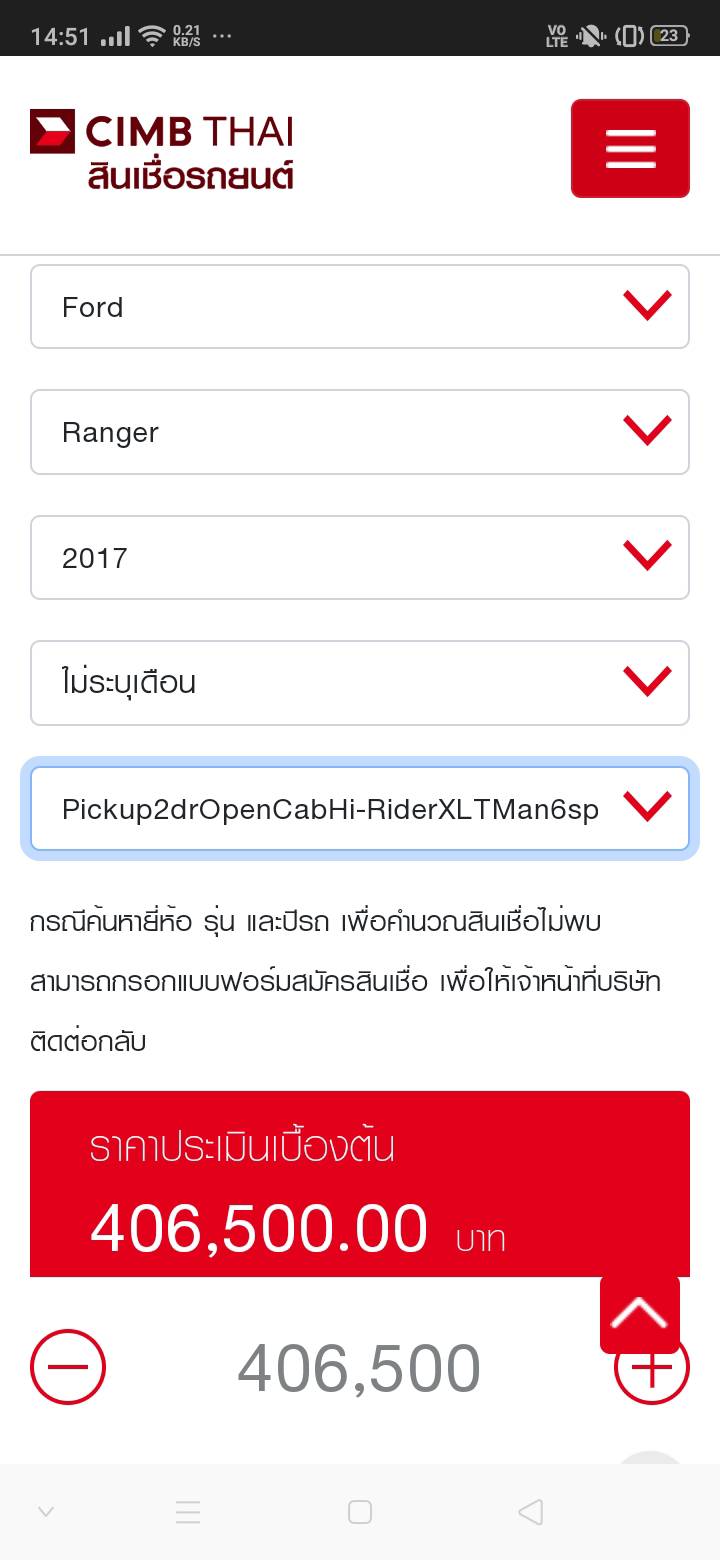
Task: Open the Ranger model dropdown
Action: [360, 432]
